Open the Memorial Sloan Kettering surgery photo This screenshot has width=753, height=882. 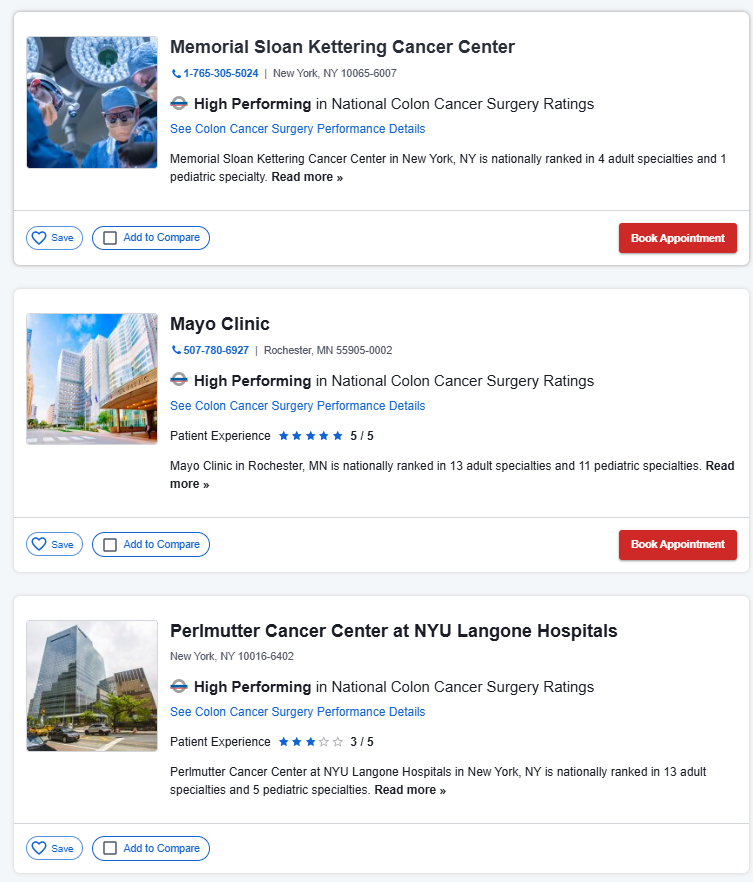coord(92,102)
